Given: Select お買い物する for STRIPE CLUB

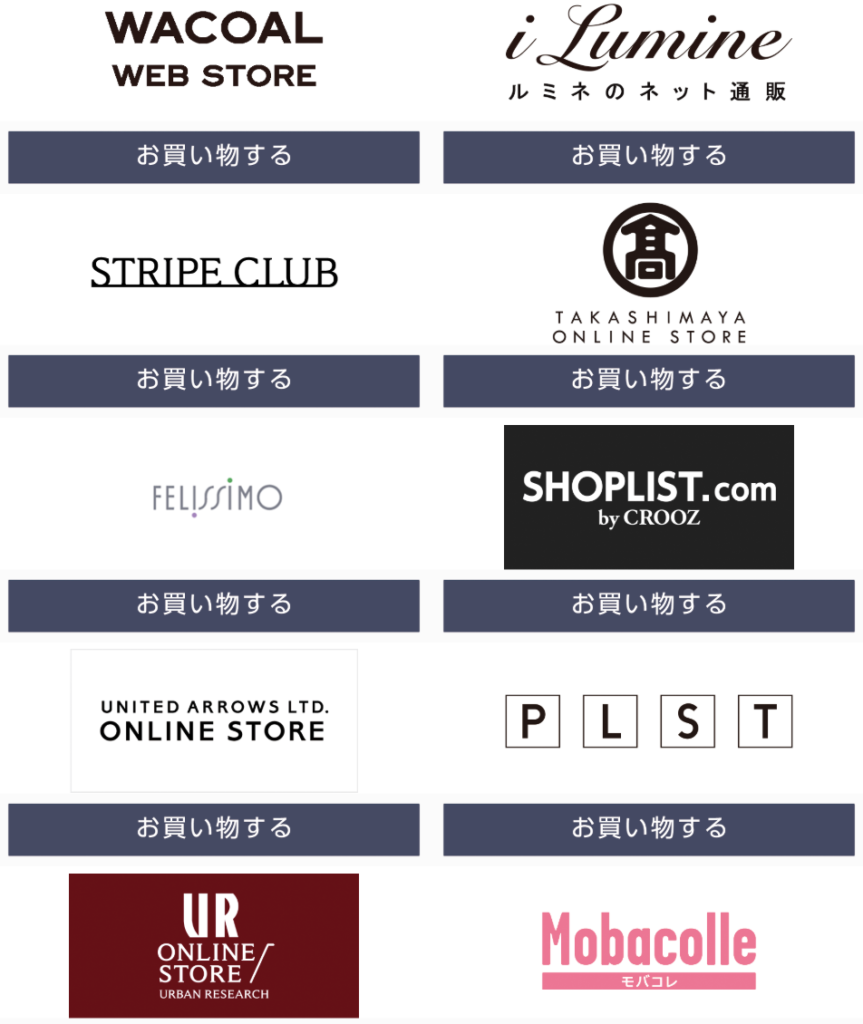Looking at the screenshot, I should (214, 381).
